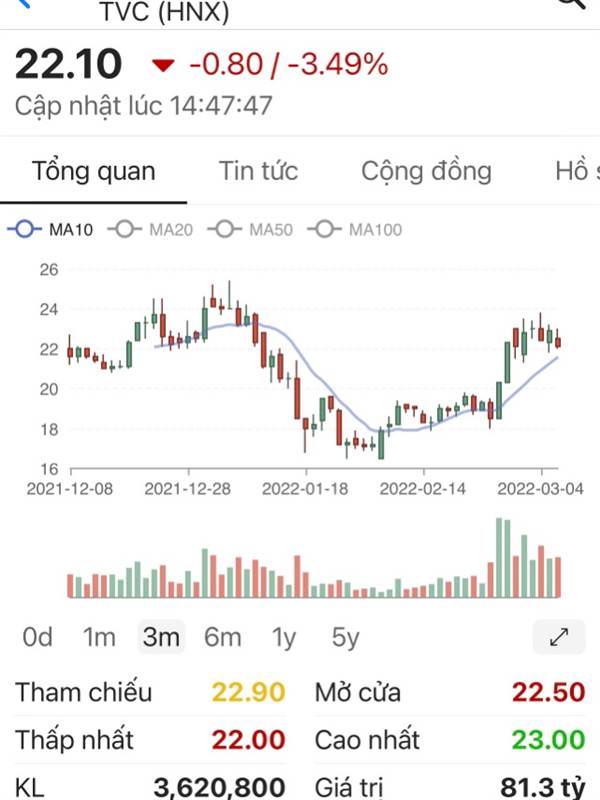Image resolution: width=600 pixels, height=800 pixels.
Task: Switch to the Tin tức tab
Action: 258,171
